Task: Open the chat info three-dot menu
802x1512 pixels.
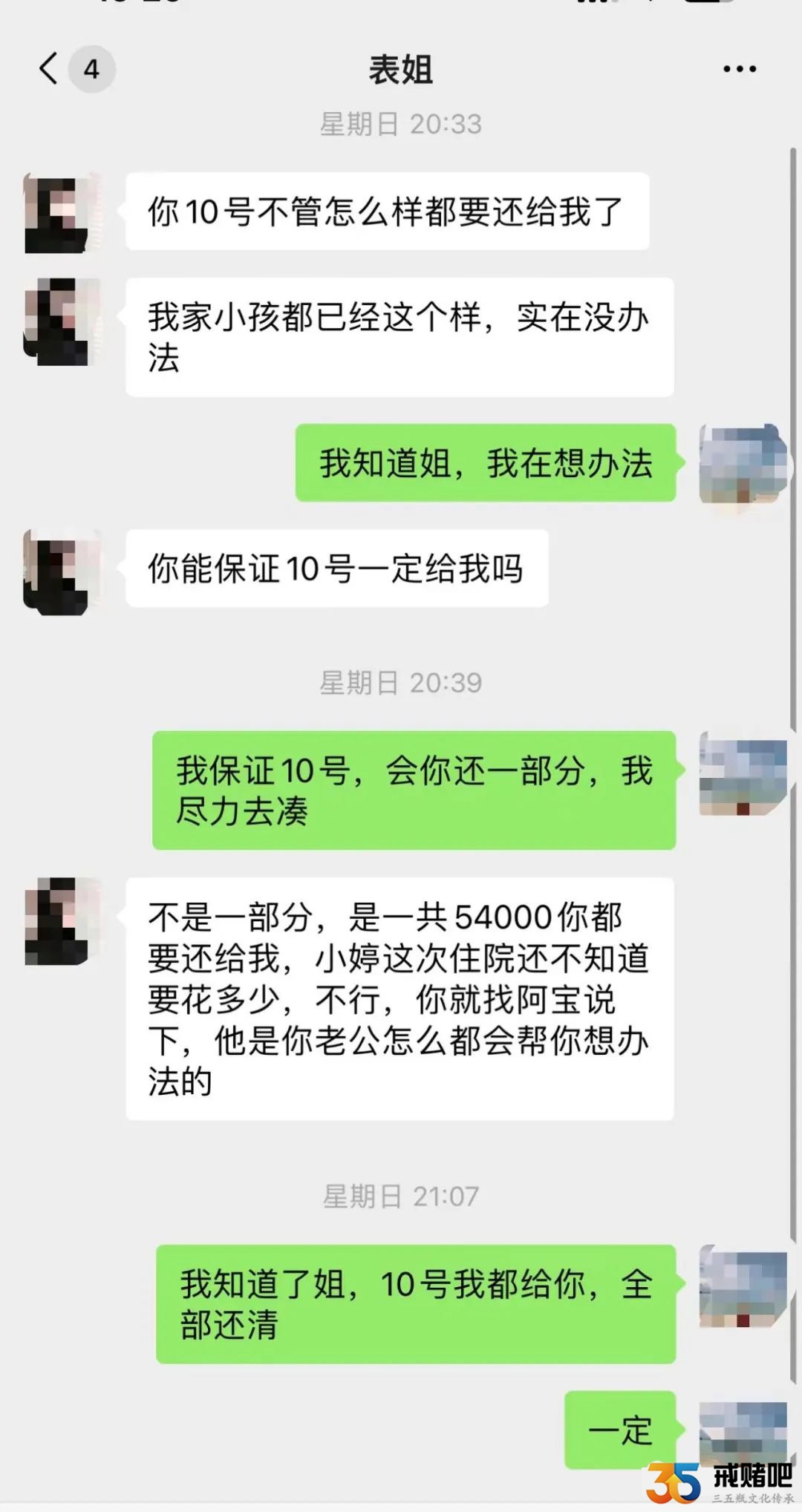Action: pos(739,69)
